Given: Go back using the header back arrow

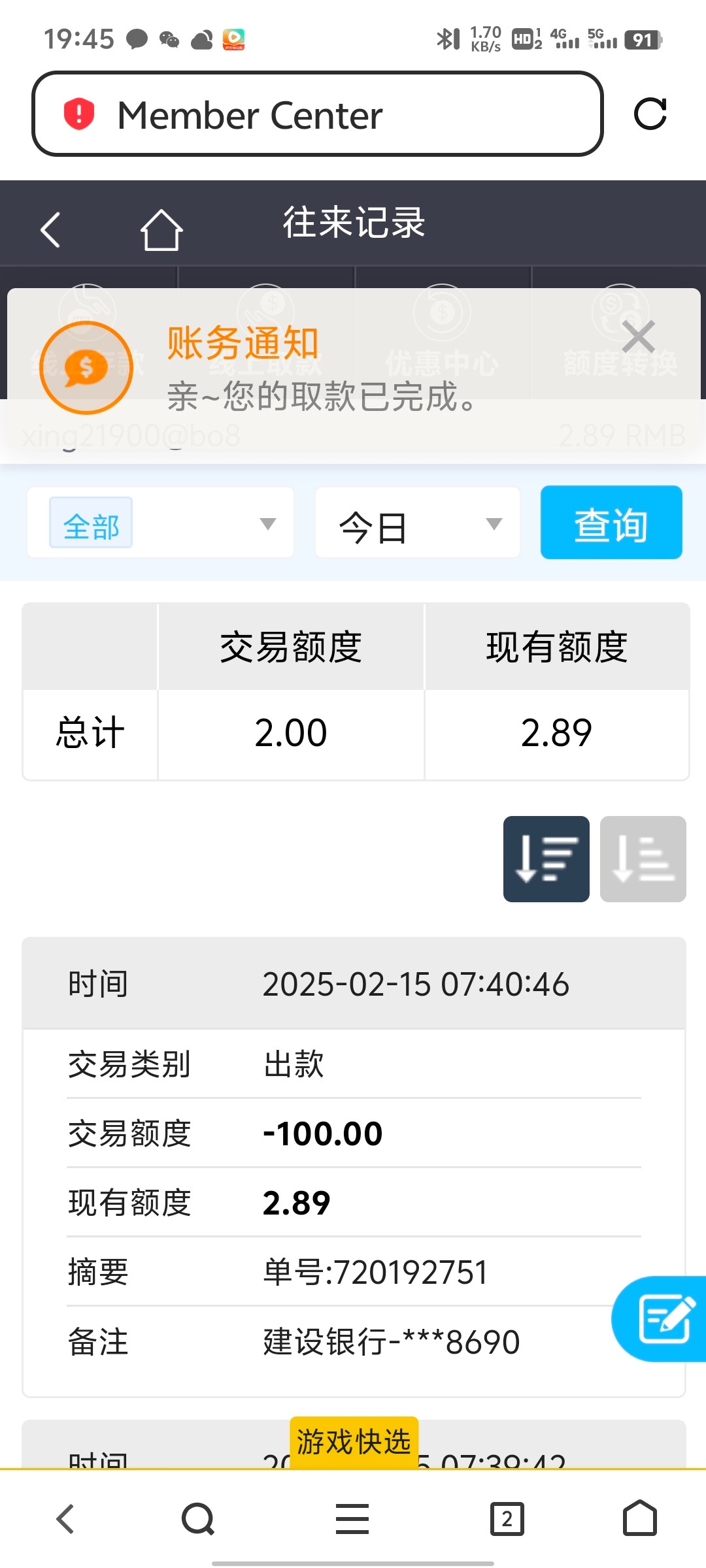Looking at the screenshot, I should click(50, 229).
